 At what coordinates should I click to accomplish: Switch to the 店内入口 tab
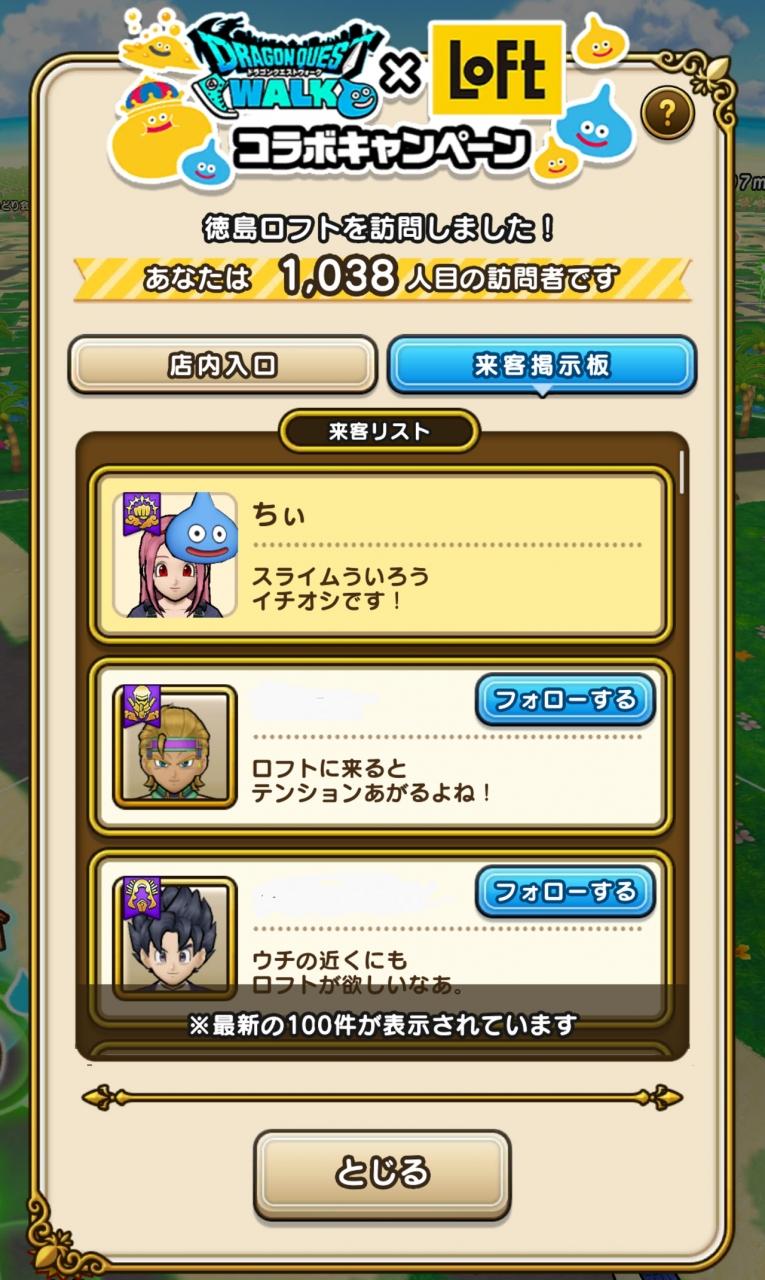point(222,365)
